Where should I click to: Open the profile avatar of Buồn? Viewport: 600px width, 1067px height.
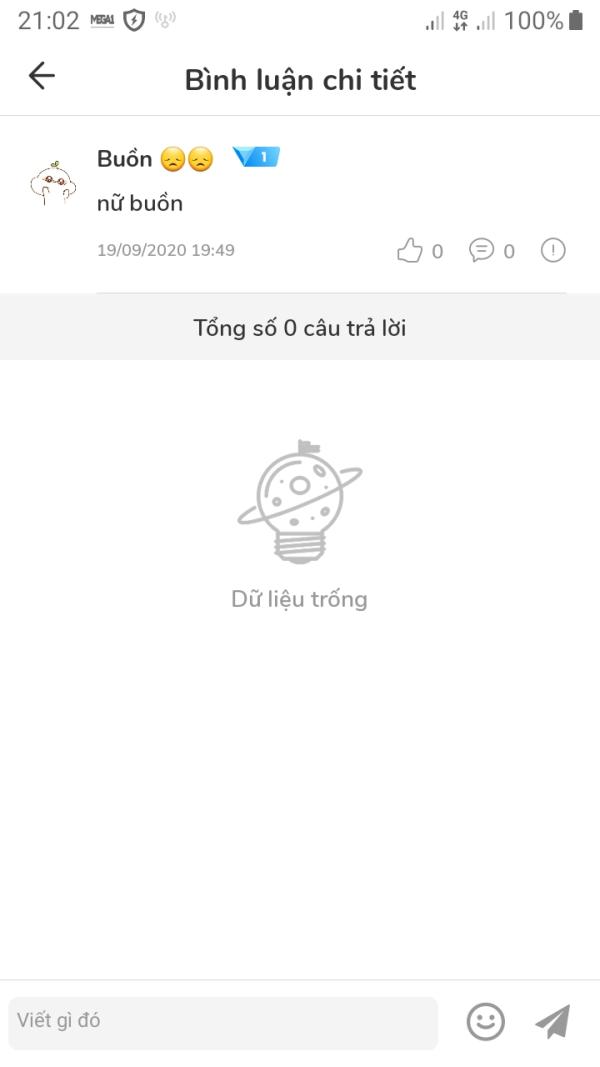pos(53,183)
